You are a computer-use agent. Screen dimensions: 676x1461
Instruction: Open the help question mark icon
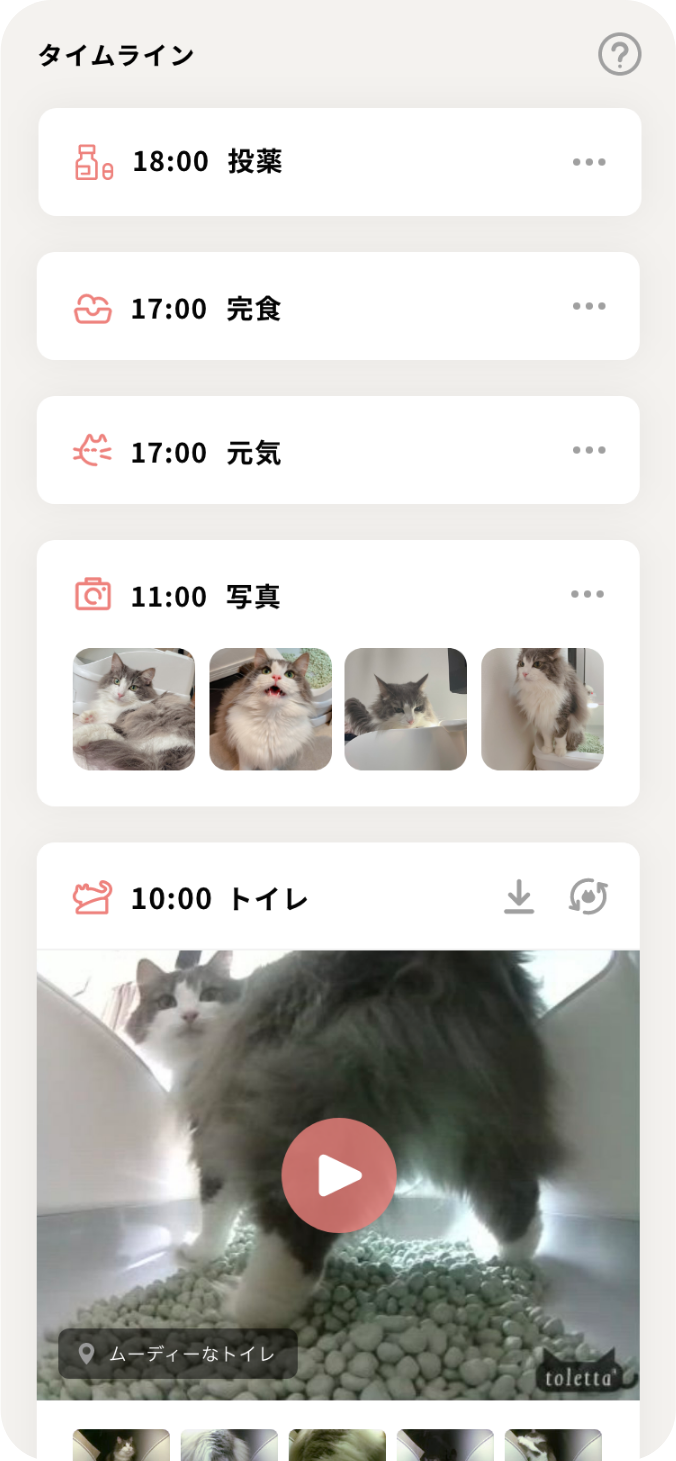point(619,54)
